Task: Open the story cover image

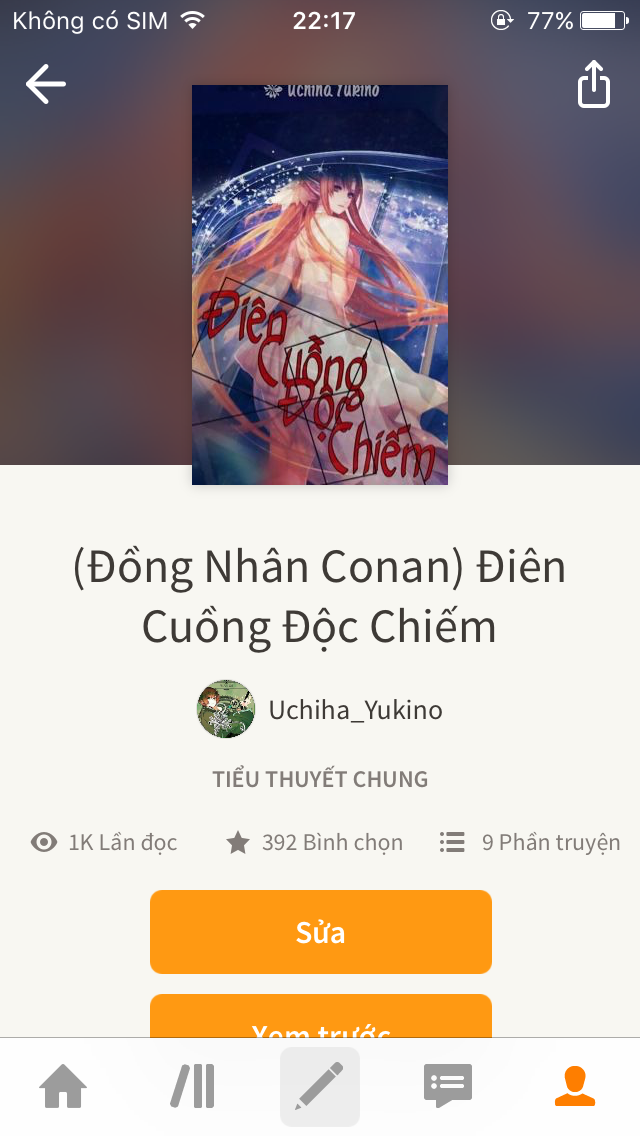Action: 320,285
